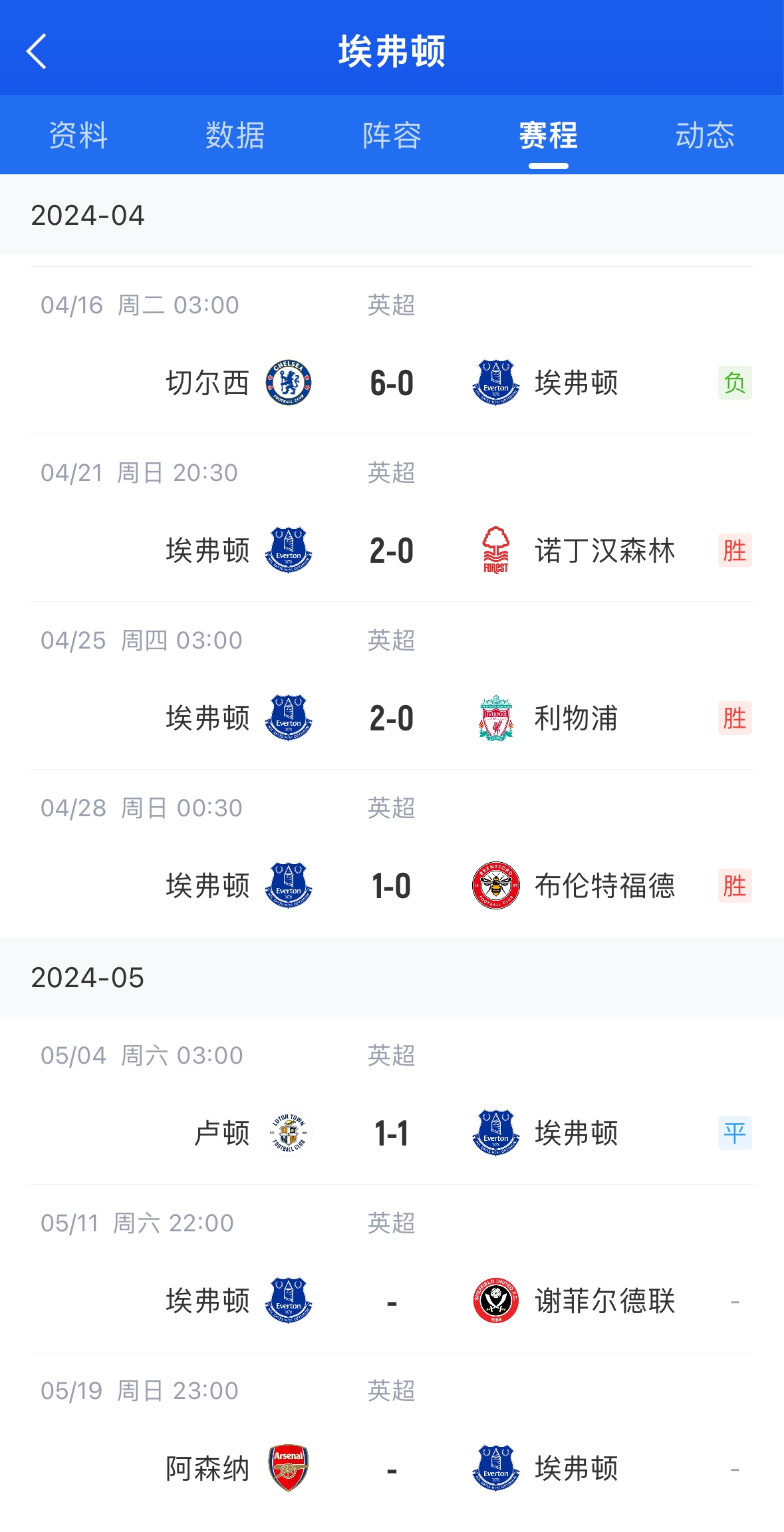View the 埃弗顿 2-0 利物浦 match details
This screenshot has height=1532, width=784.
pos(392,686)
